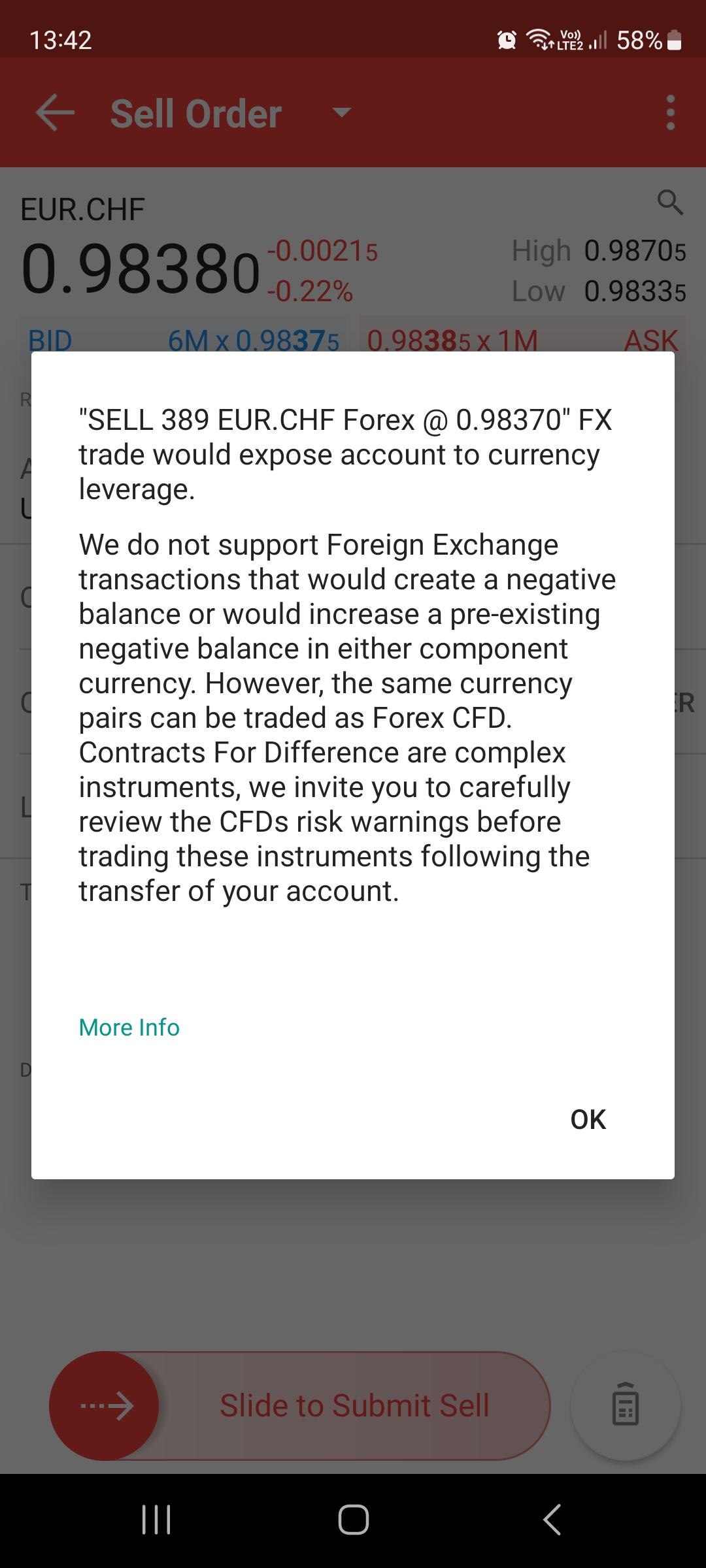Open the More Info link
Viewport: 706px width, 1568px height.
pyautogui.click(x=129, y=1028)
